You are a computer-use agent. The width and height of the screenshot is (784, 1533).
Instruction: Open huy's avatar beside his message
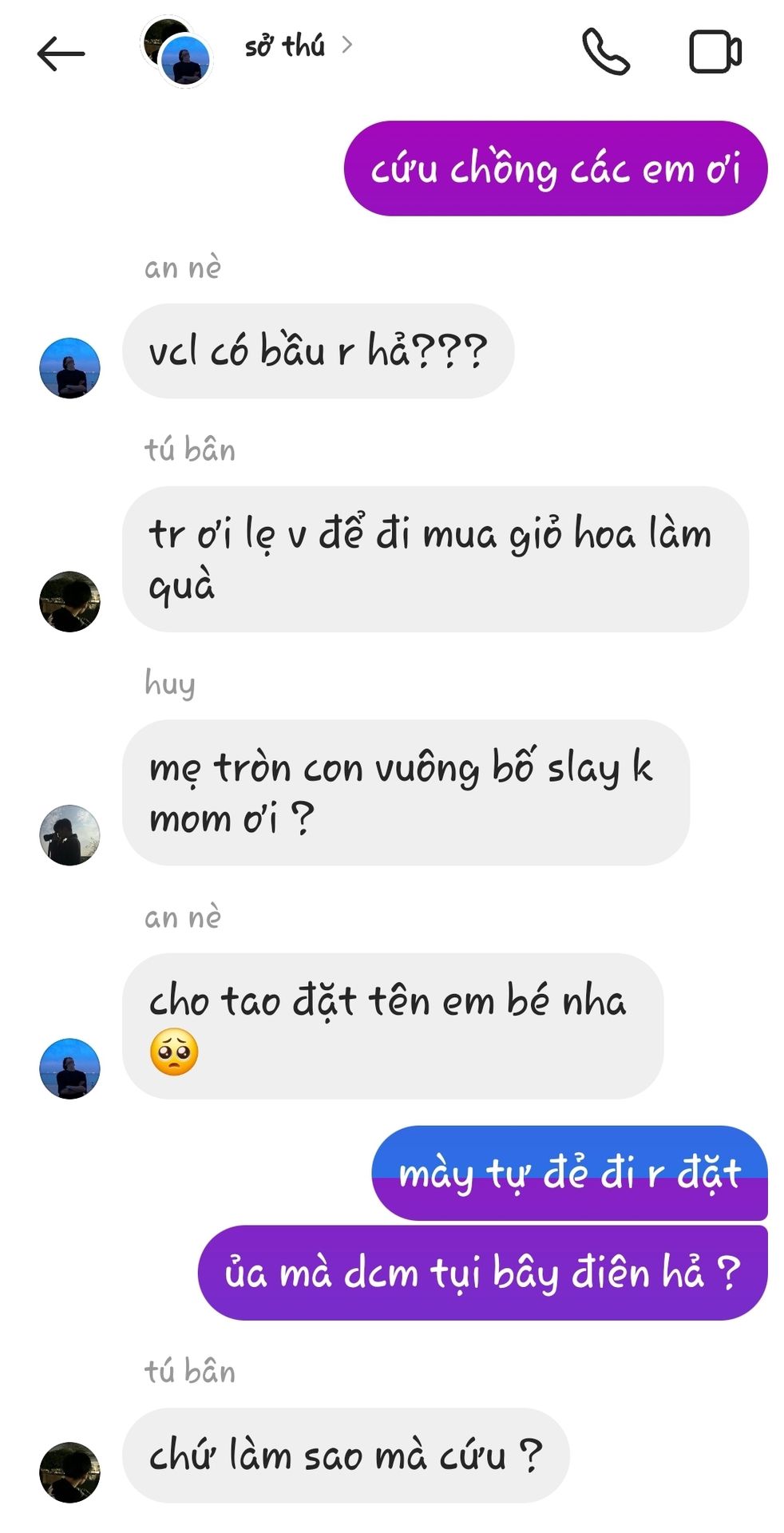(69, 834)
